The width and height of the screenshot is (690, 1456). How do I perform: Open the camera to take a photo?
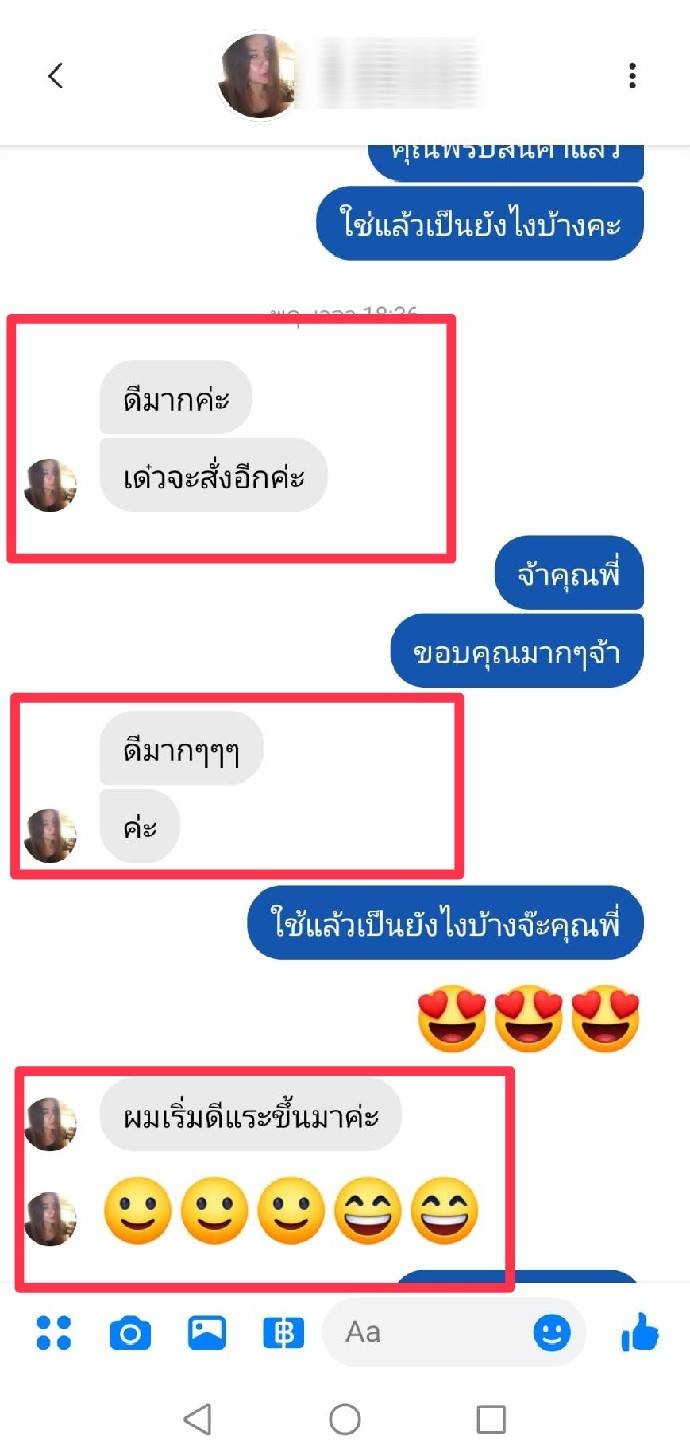tap(130, 1333)
